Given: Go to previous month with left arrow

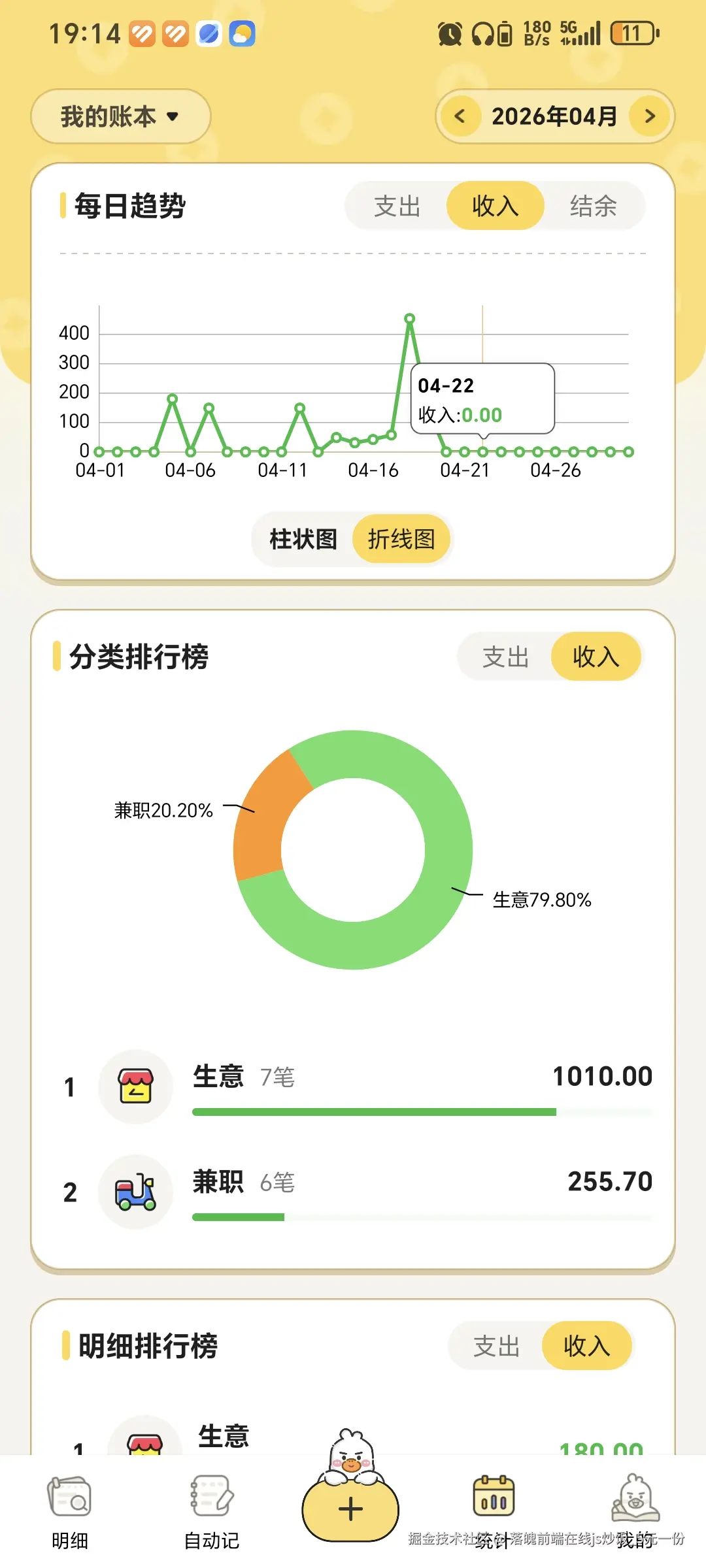Looking at the screenshot, I should (x=460, y=116).
